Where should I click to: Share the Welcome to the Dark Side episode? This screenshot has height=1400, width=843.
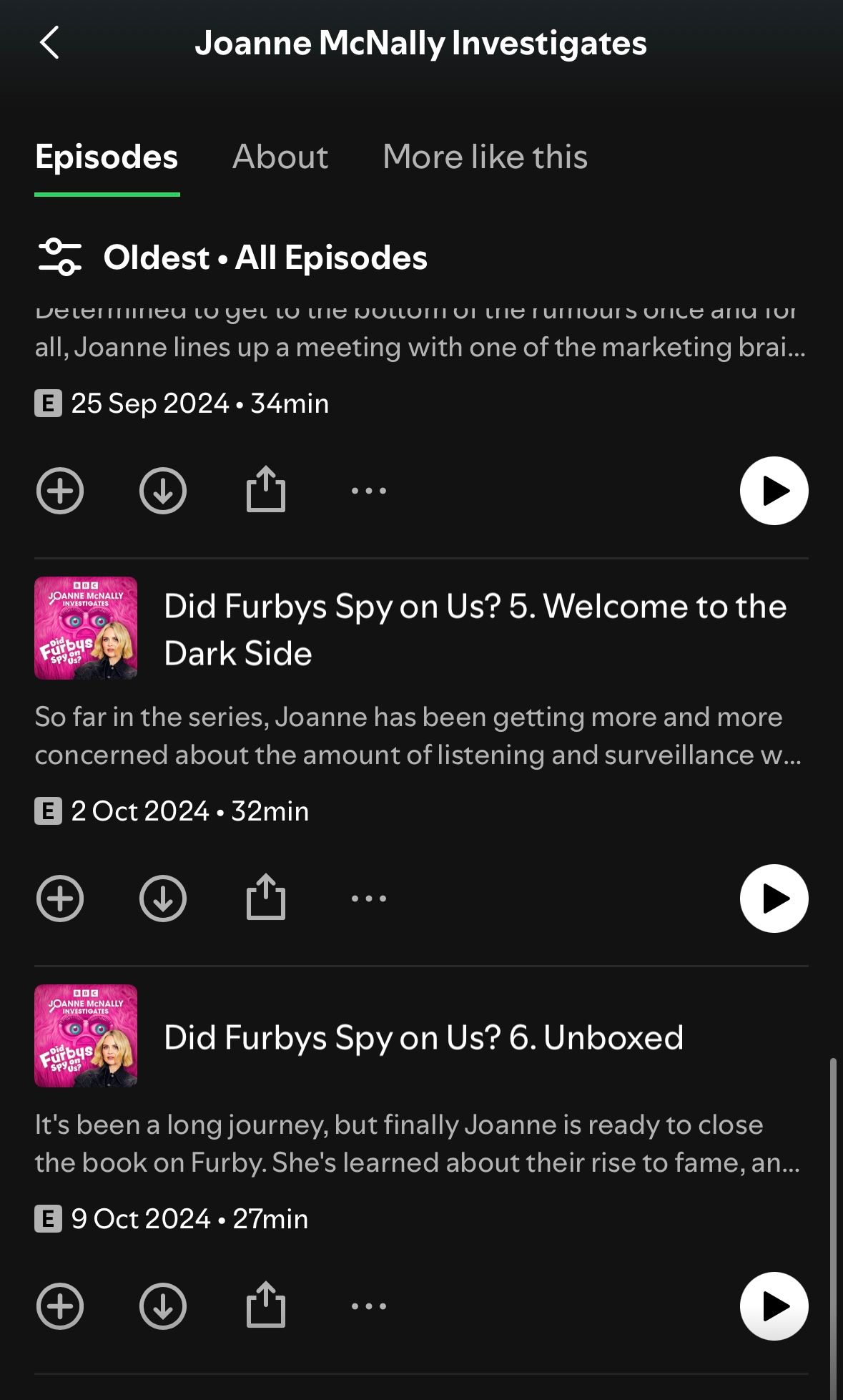266,897
